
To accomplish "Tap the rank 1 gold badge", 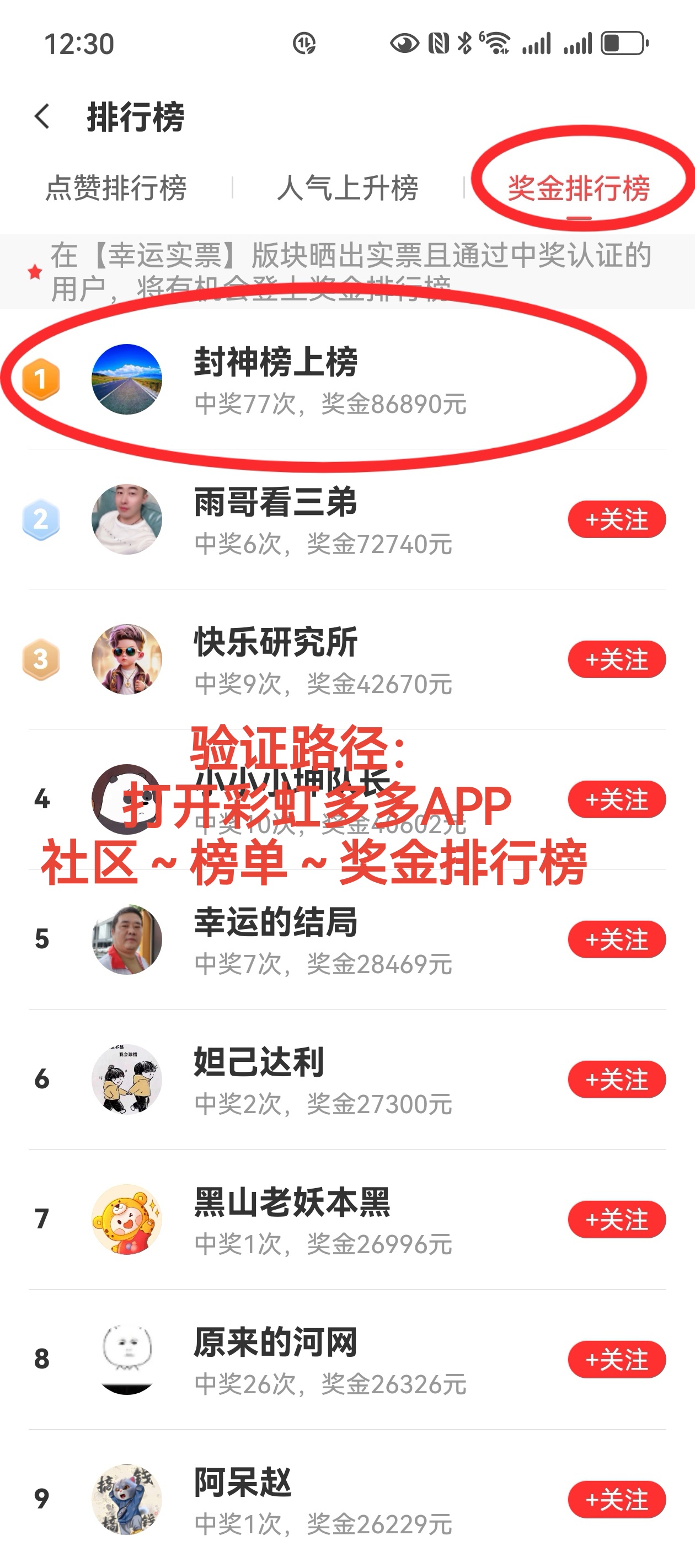I will tap(40, 379).
